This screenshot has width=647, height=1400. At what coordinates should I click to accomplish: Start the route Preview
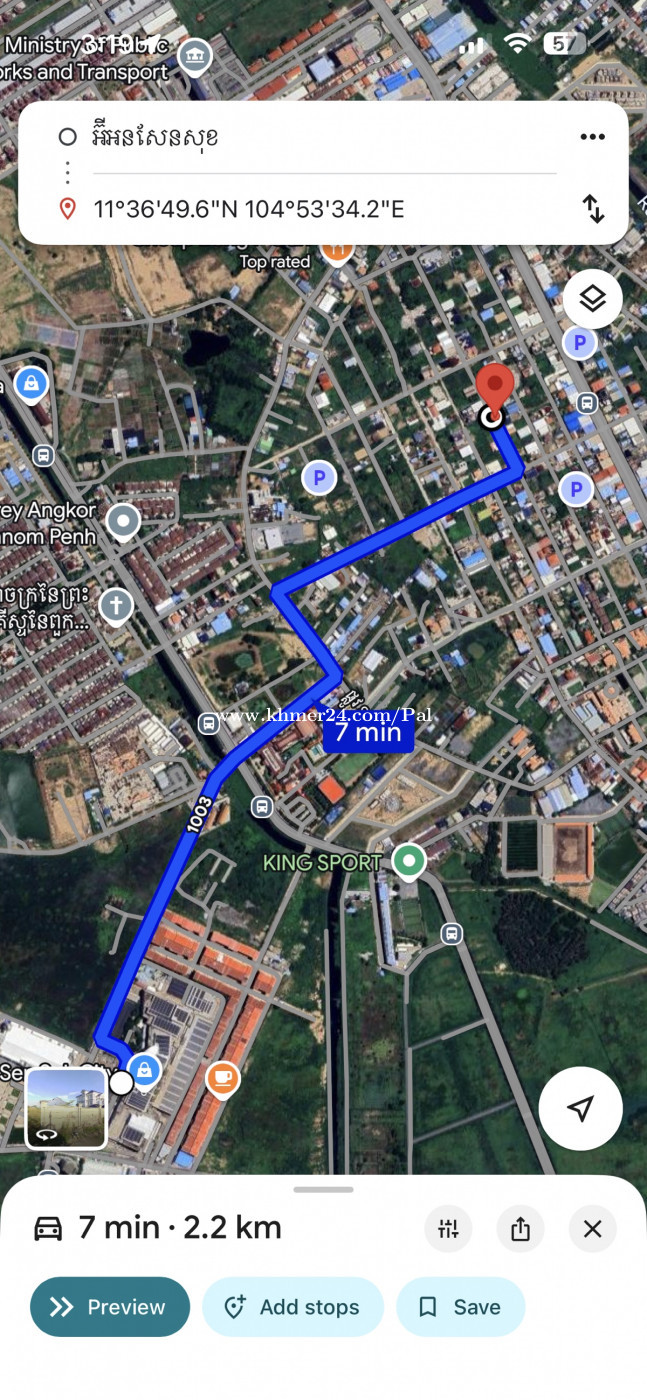[x=110, y=1307]
